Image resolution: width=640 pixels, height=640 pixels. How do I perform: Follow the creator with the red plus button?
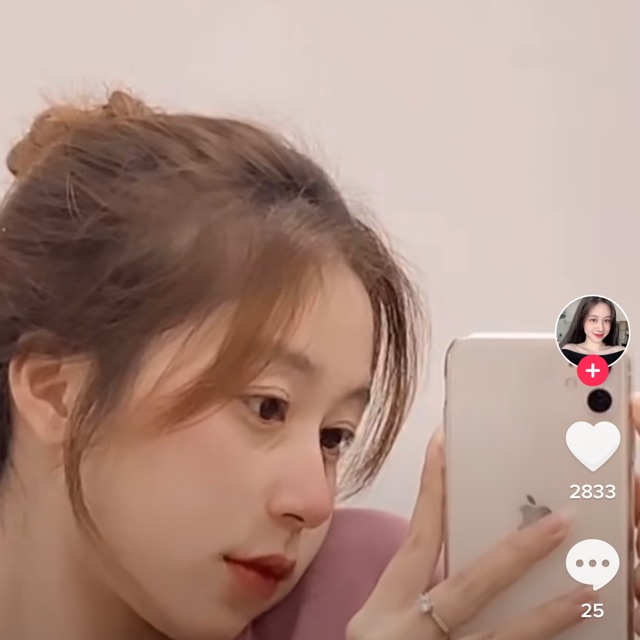point(593,371)
